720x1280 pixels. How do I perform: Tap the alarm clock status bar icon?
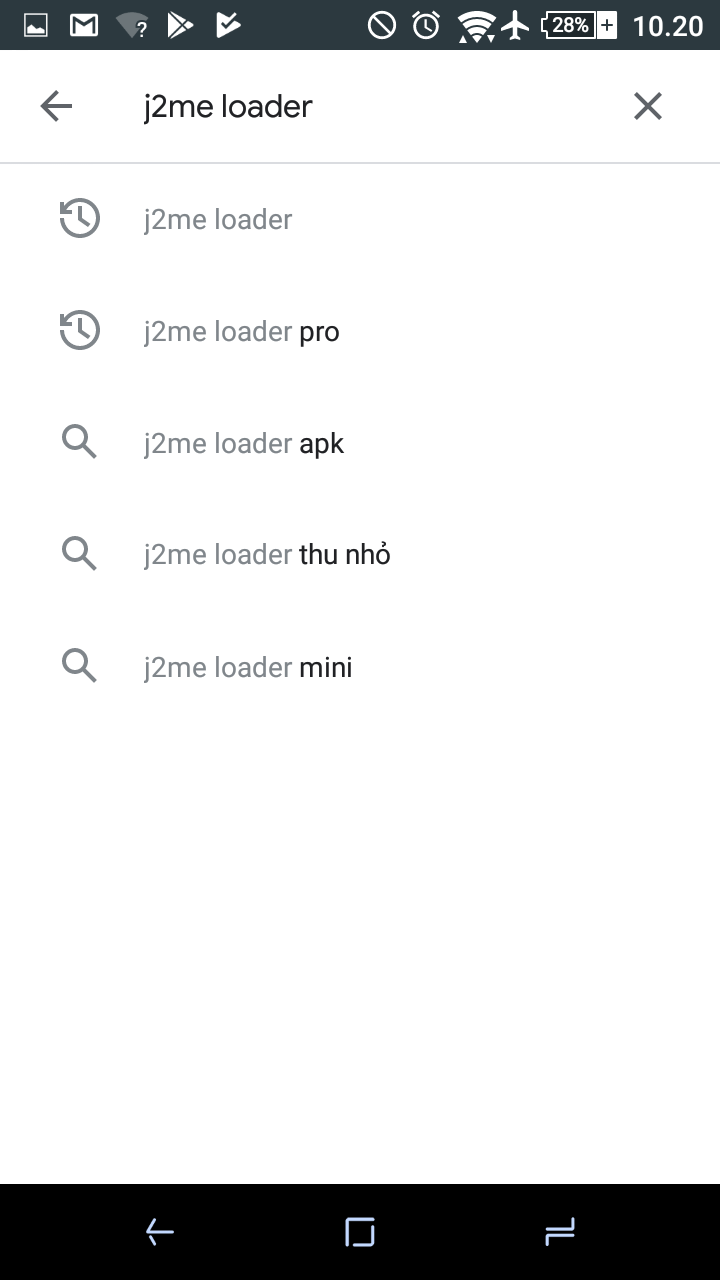click(423, 24)
